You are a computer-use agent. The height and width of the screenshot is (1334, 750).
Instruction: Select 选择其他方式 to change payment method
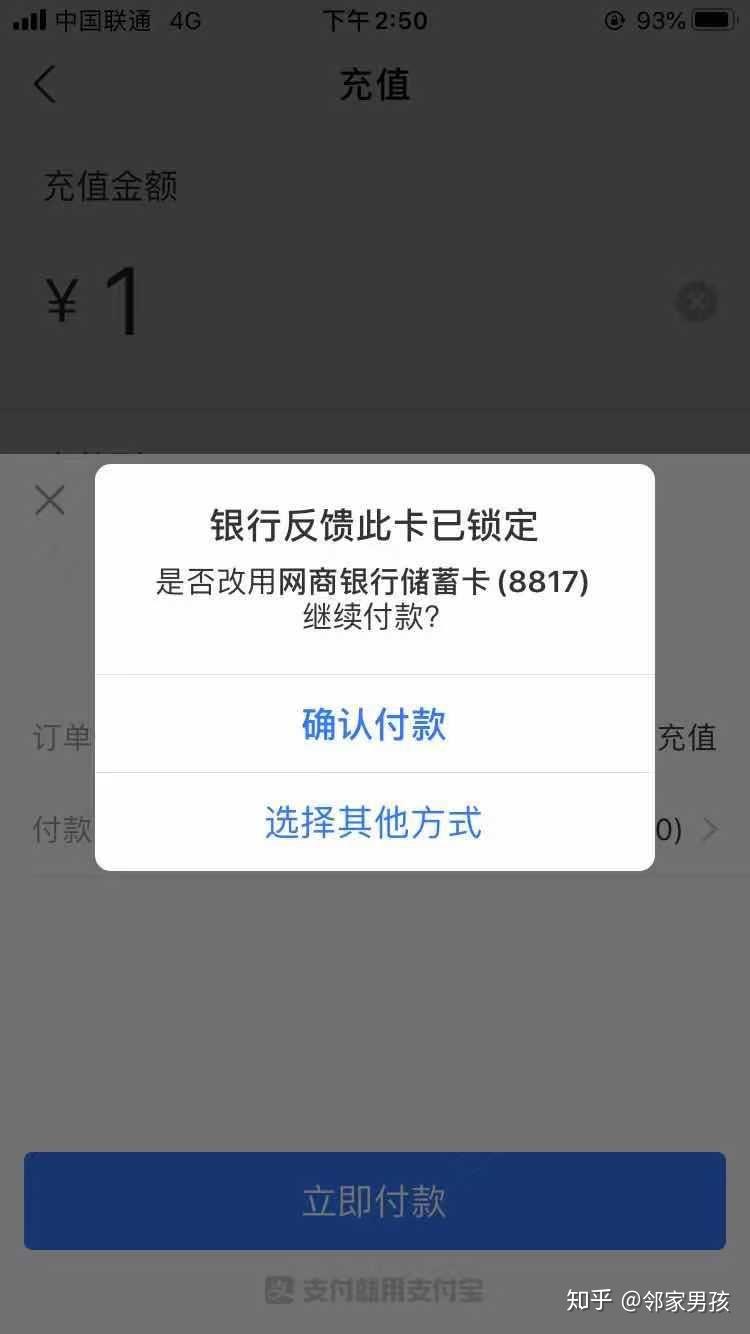[375, 823]
